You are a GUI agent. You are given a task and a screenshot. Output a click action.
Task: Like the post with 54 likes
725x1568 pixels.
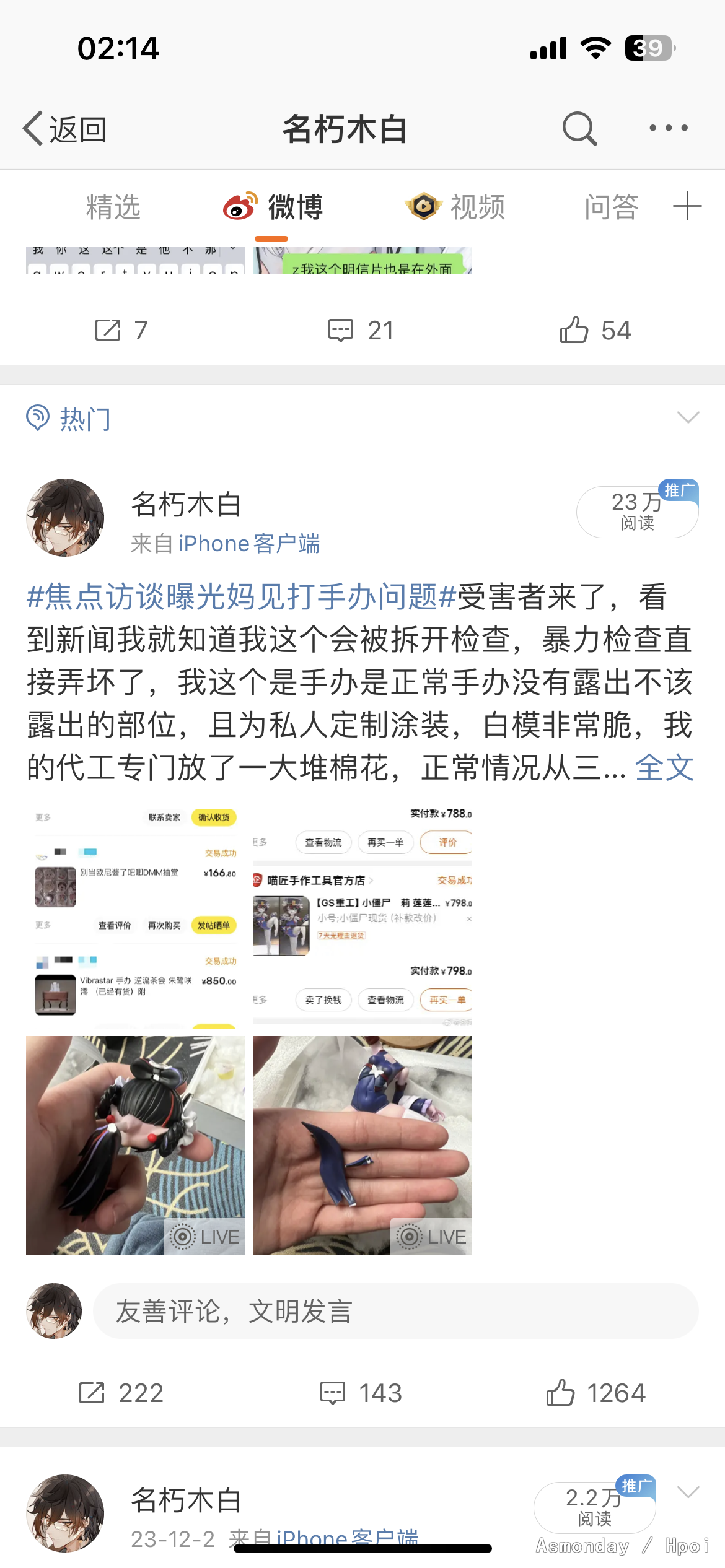pyautogui.click(x=595, y=330)
